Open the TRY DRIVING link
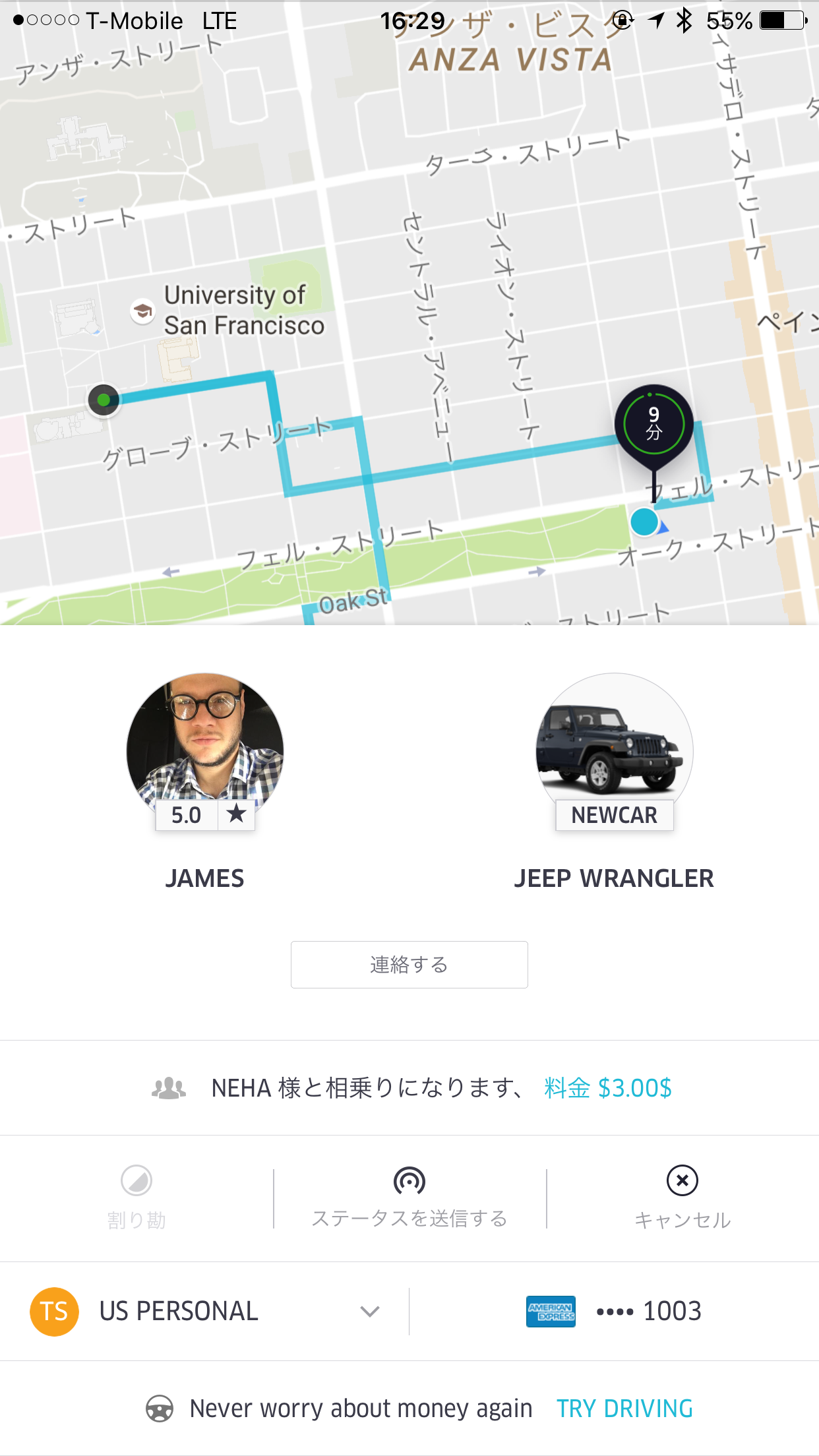The width and height of the screenshot is (819, 1456). [x=624, y=1409]
